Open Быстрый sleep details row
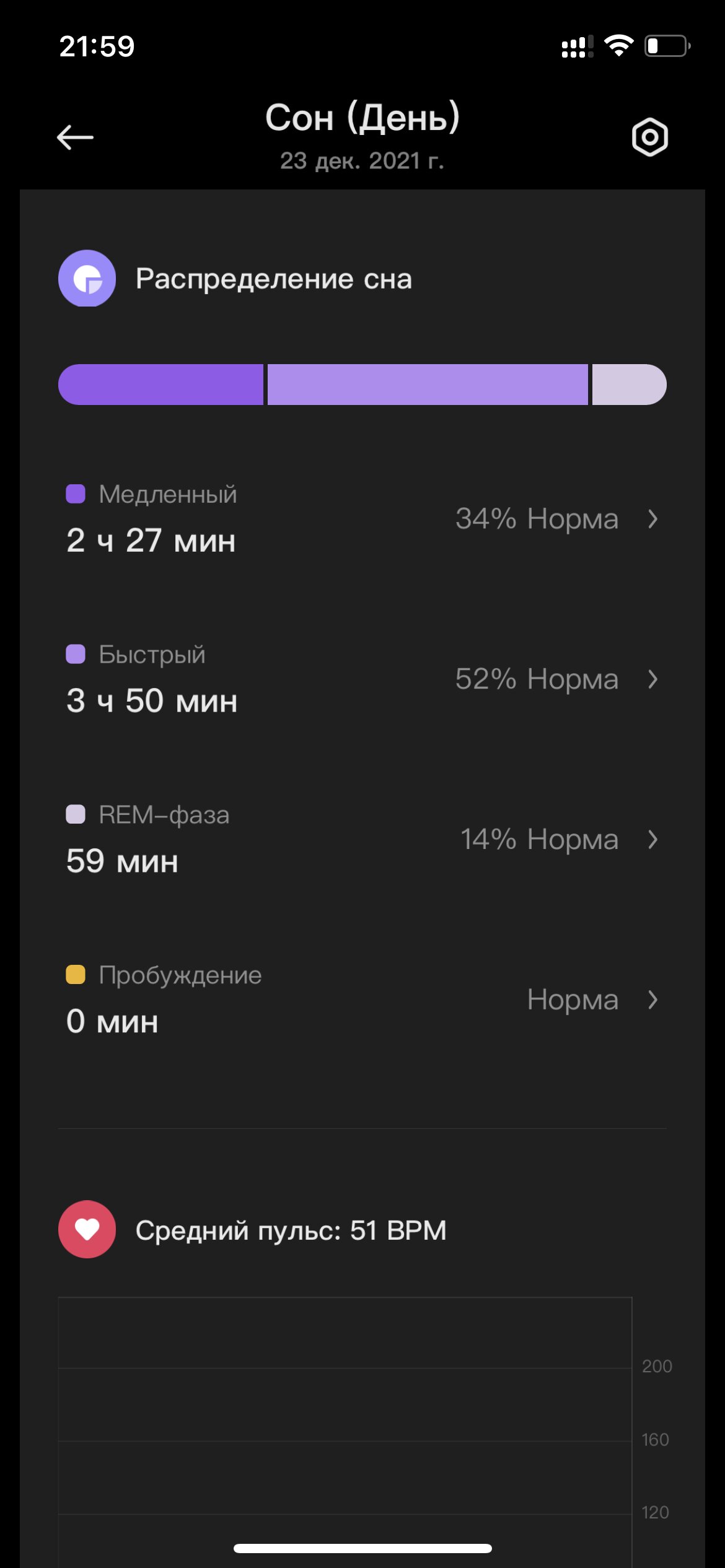The width and height of the screenshot is (725, 1568). 362,679
